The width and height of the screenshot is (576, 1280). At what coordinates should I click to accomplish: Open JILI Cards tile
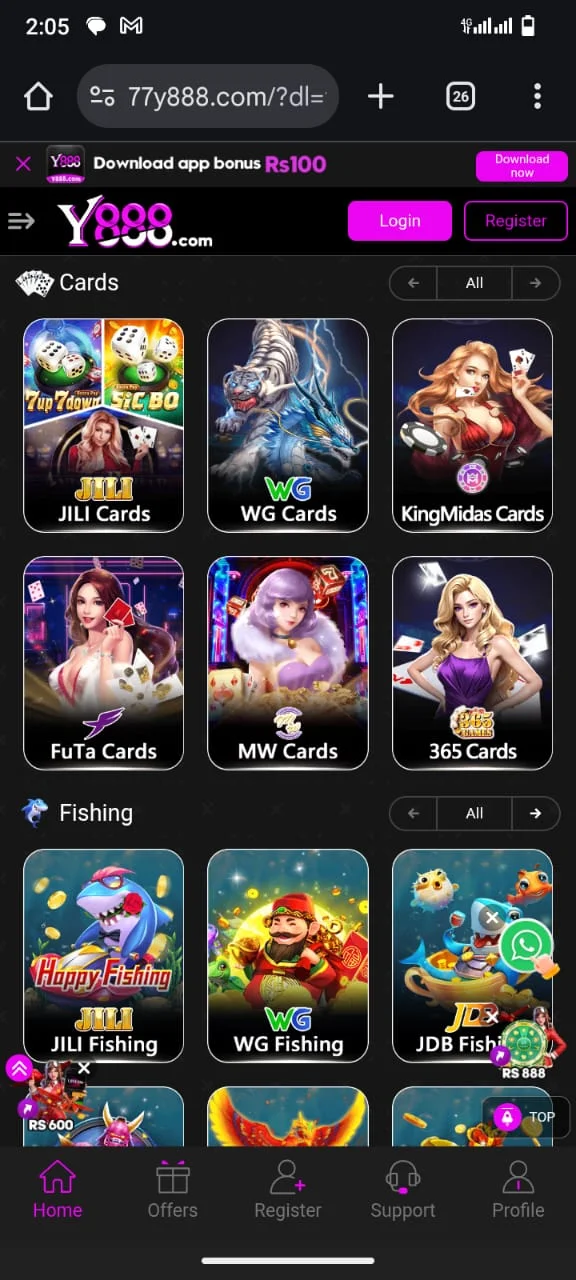(104, 425)
